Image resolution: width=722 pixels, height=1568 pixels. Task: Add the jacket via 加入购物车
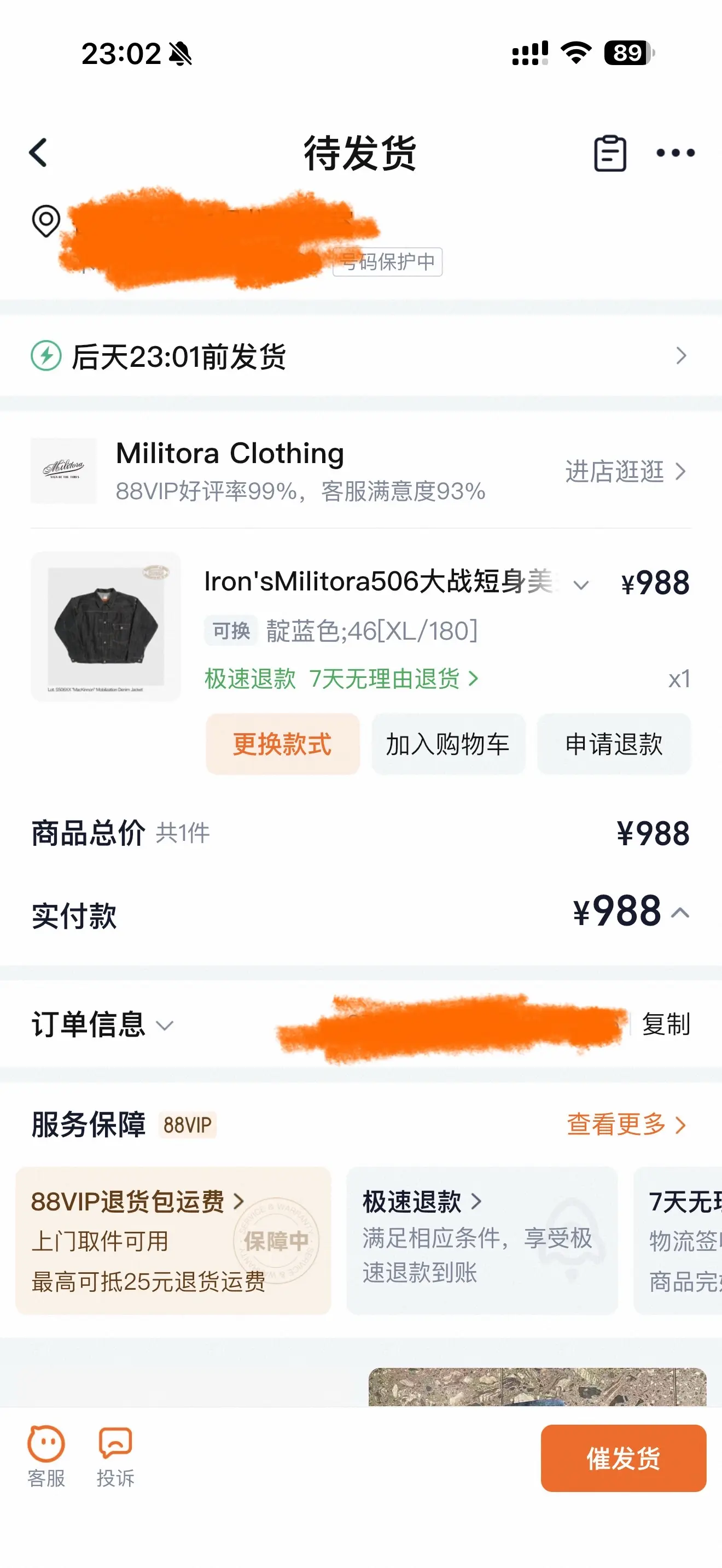(x=448, y=745)
